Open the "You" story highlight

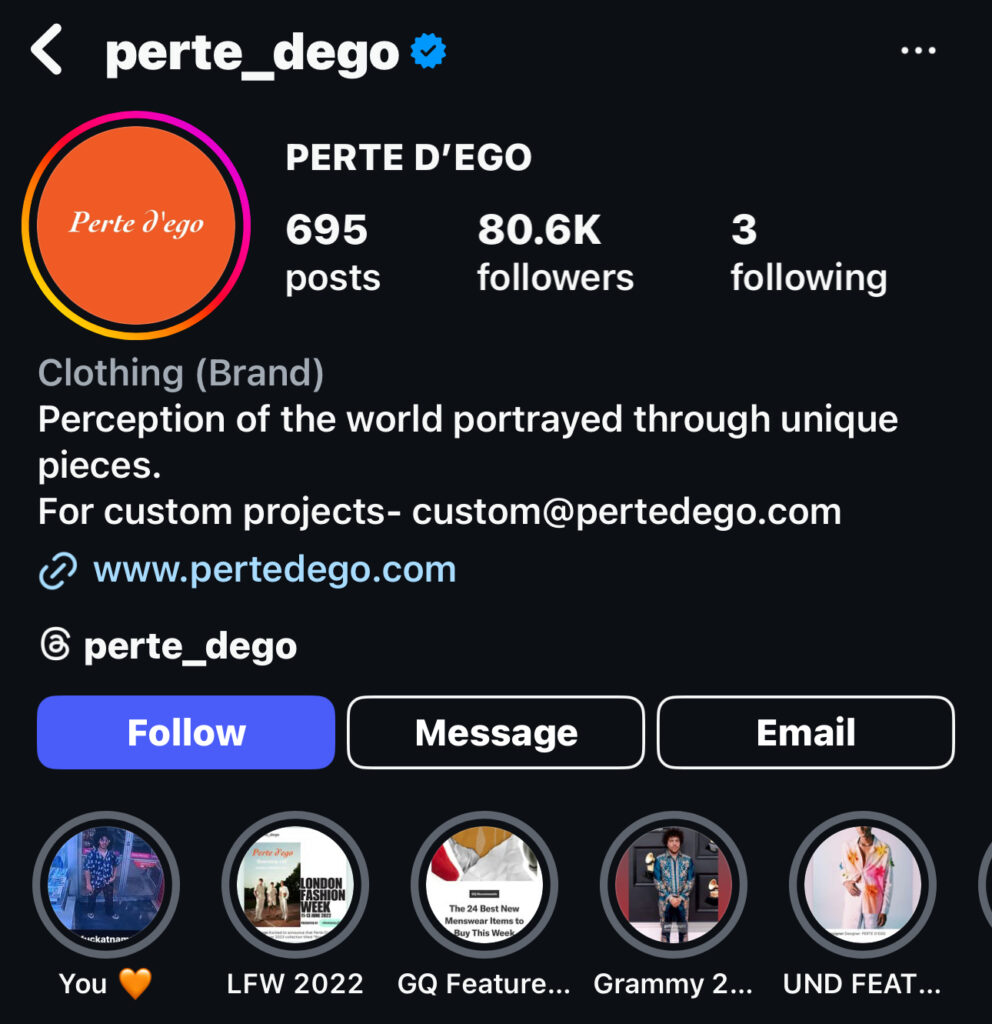click(106, 885)
